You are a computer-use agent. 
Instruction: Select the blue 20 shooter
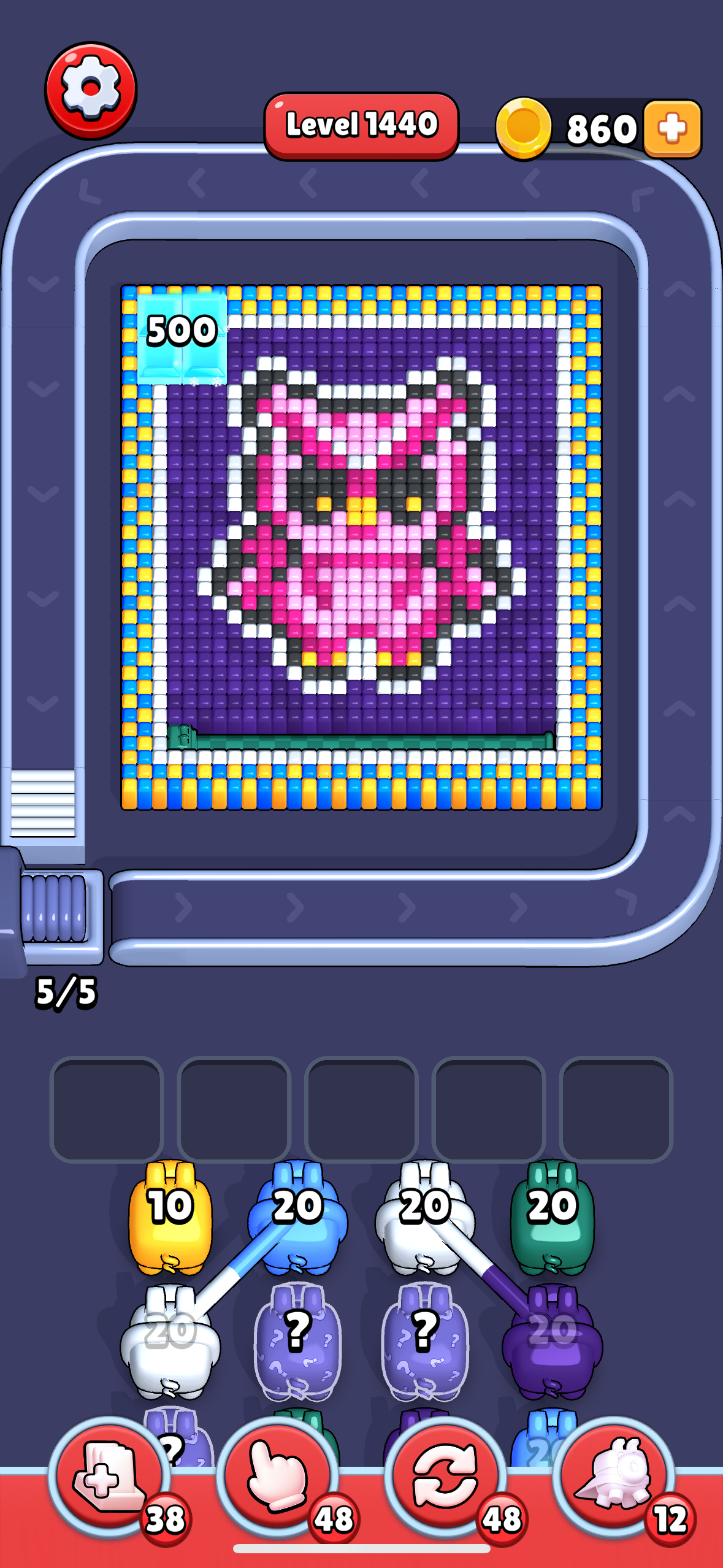[x=298, y=1216]
